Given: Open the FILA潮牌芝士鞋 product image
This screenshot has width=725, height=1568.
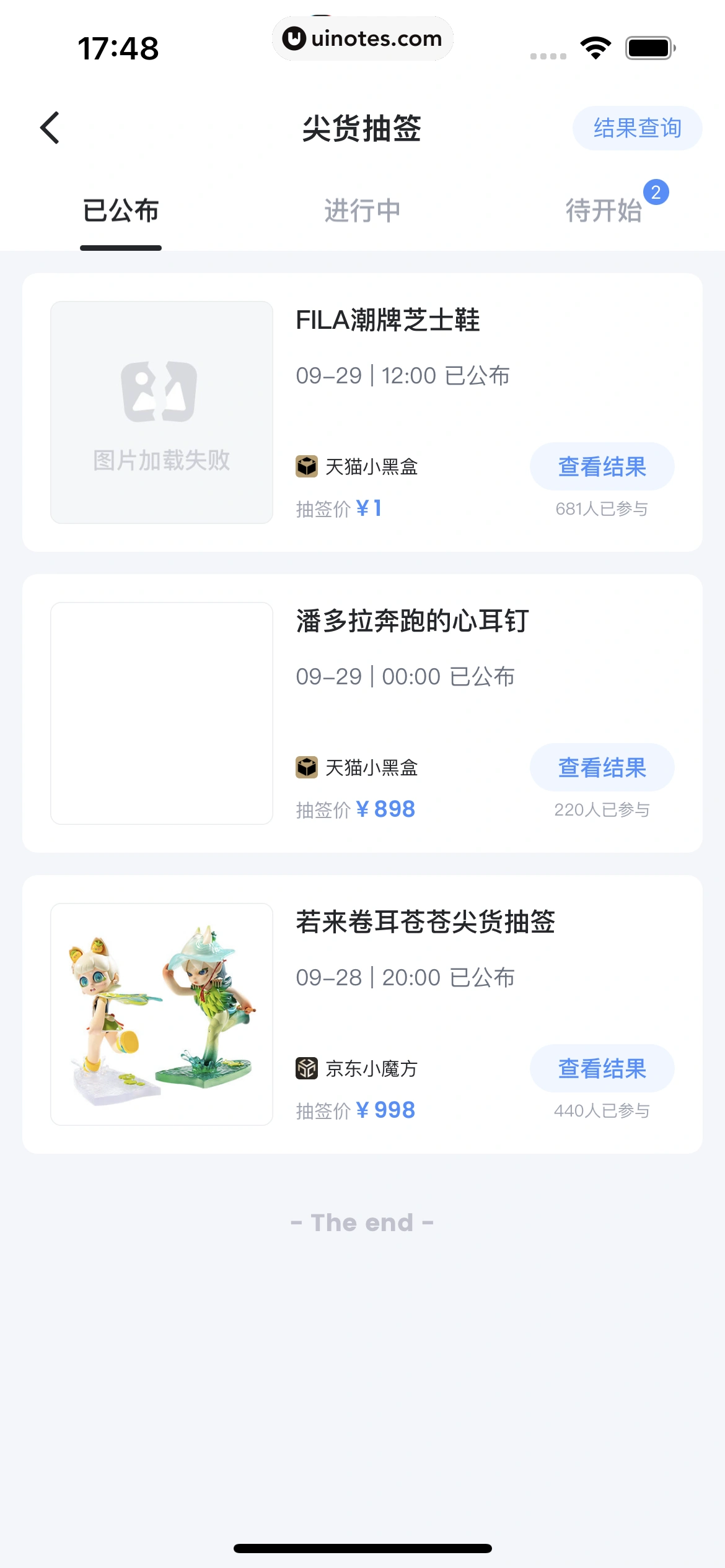Looking at the screenshot, I should (x=162, y=412).
